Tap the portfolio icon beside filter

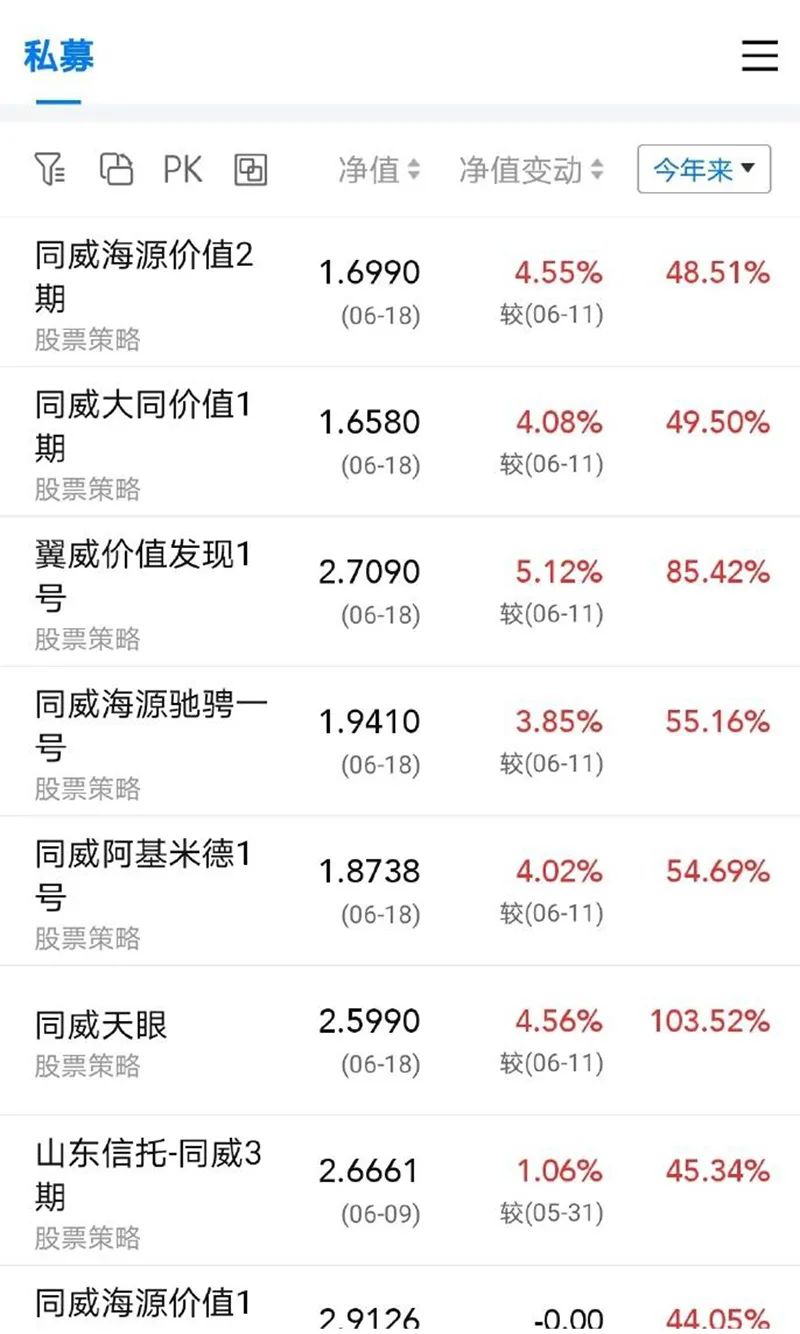(116, 170)
